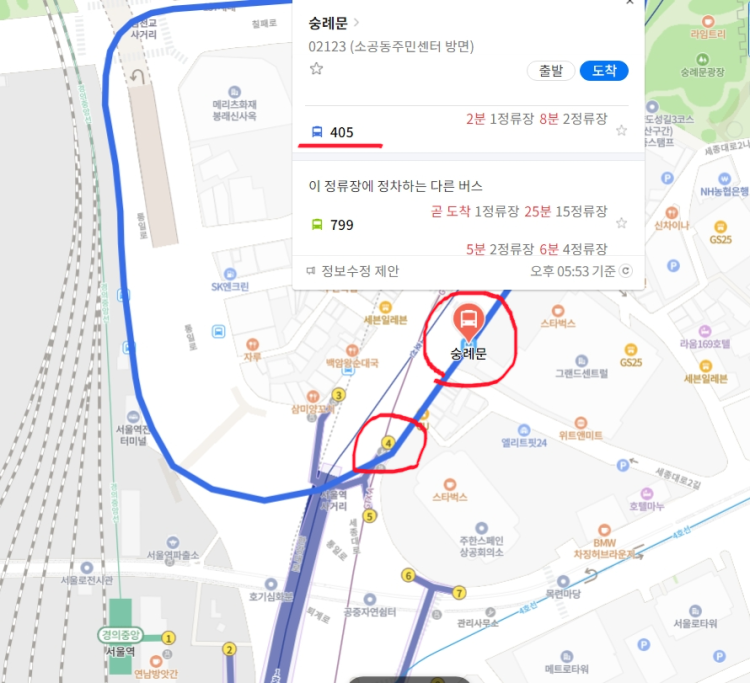
Task: Select the 숭례문 bus stop marker on the map
Action: (466, 321)
